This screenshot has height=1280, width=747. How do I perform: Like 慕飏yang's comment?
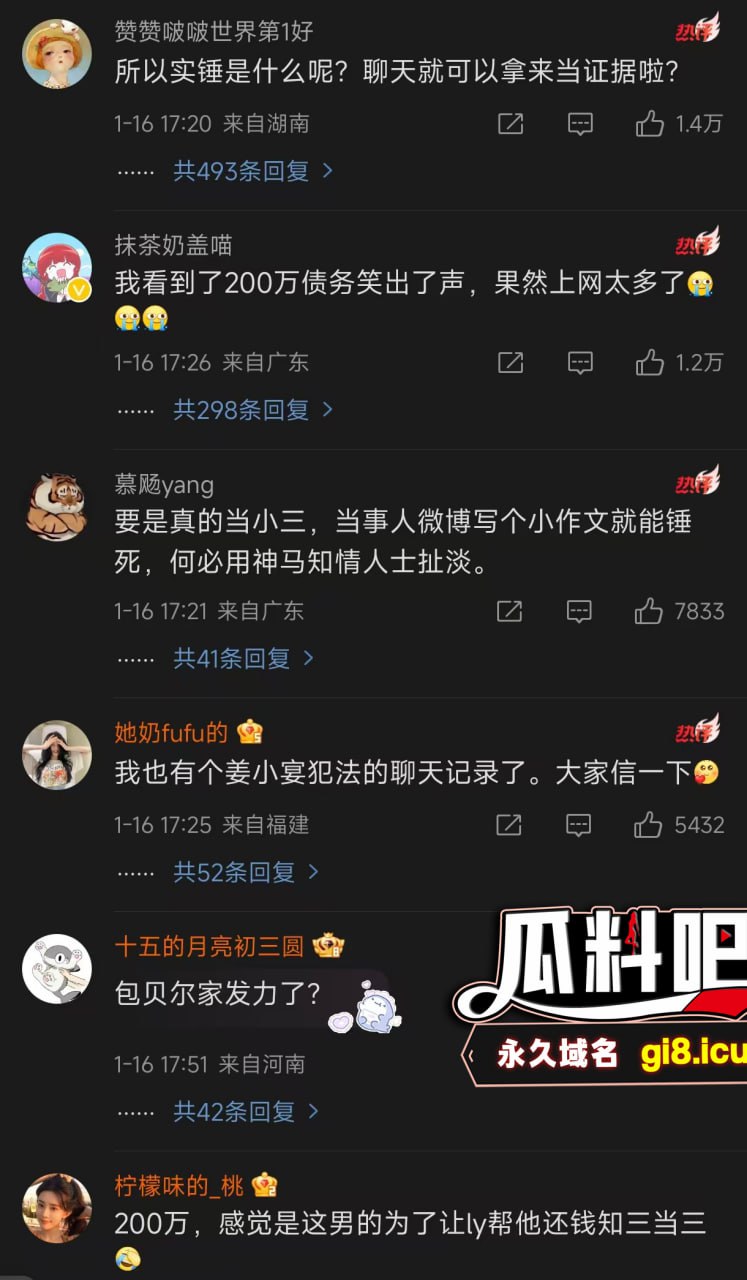[650, 611]
